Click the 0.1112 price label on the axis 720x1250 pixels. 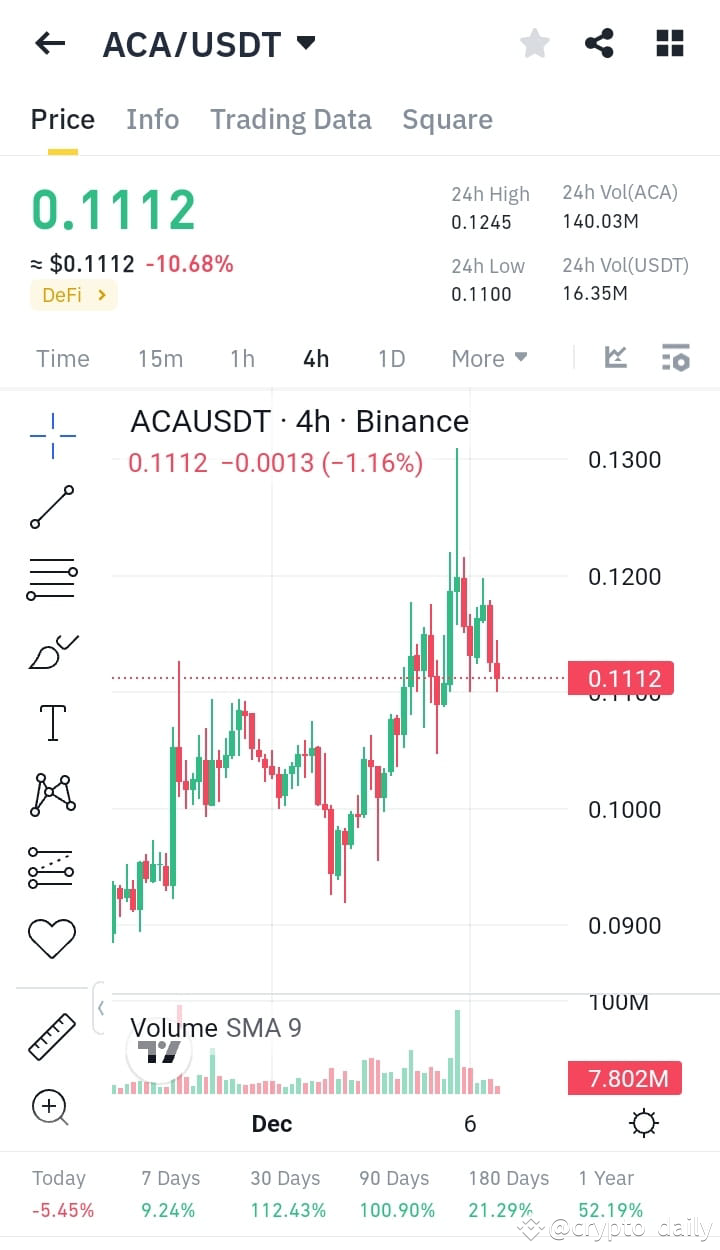pos(624,678)
